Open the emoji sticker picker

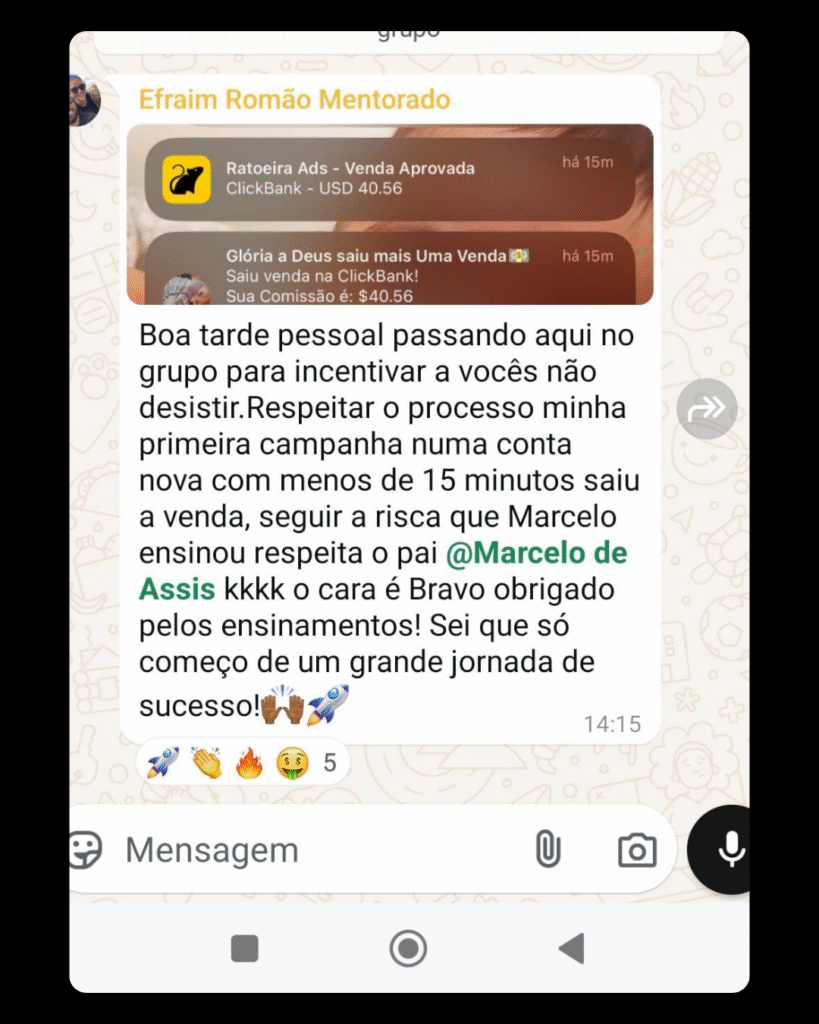pos(86,850)
